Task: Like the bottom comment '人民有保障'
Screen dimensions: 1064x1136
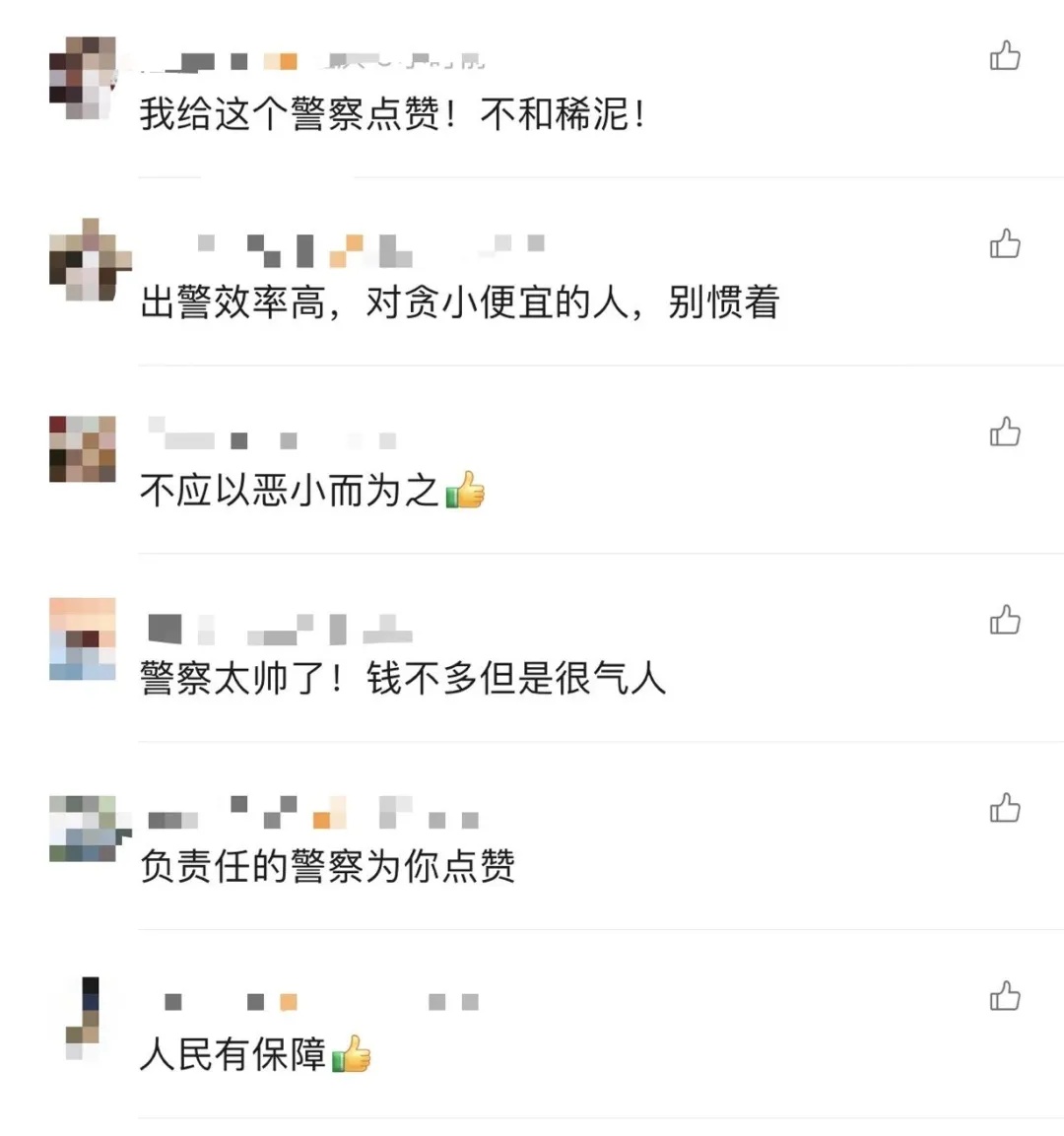Action: tap(1005, 997)
